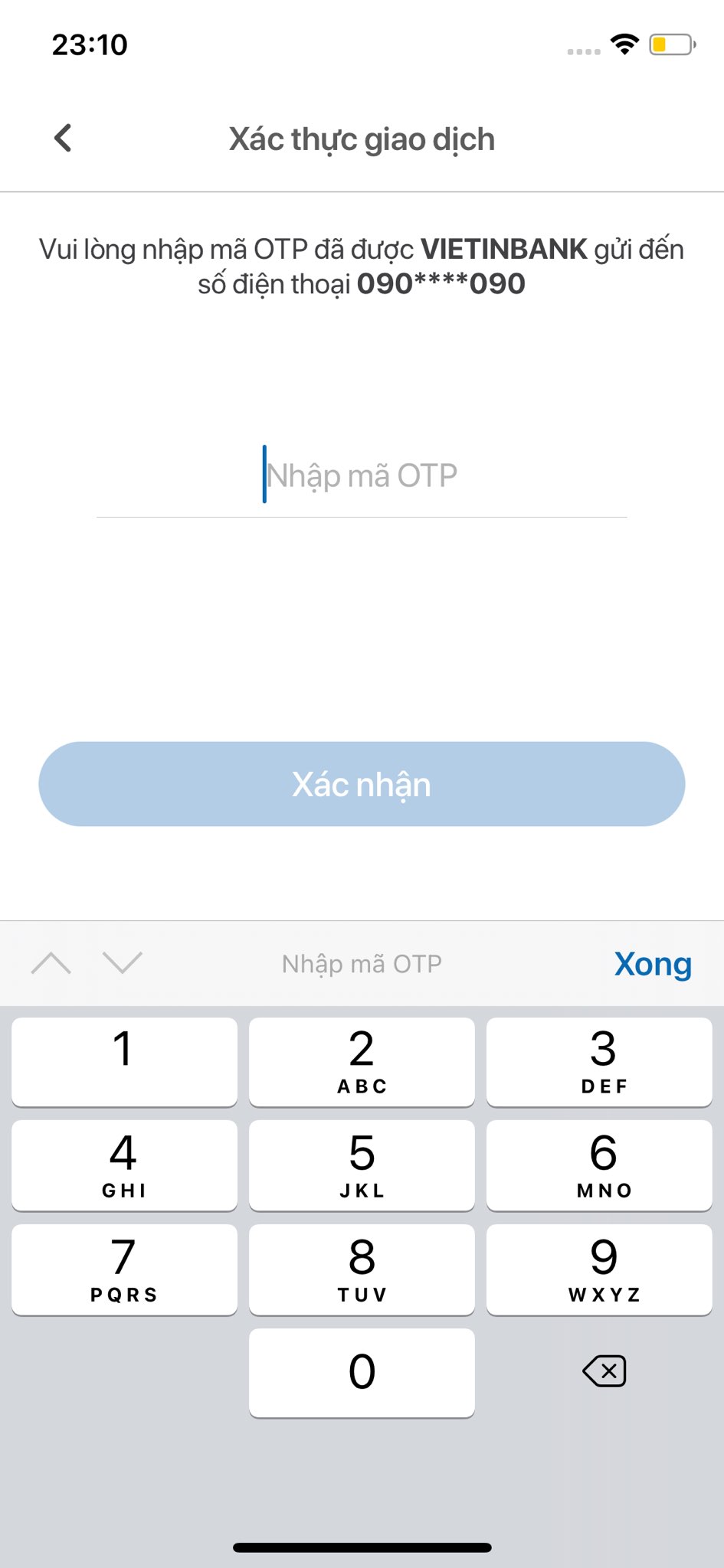Go back from transaction verification screen
This screenshot has width=724, height=1568.
tap(63, 139)
